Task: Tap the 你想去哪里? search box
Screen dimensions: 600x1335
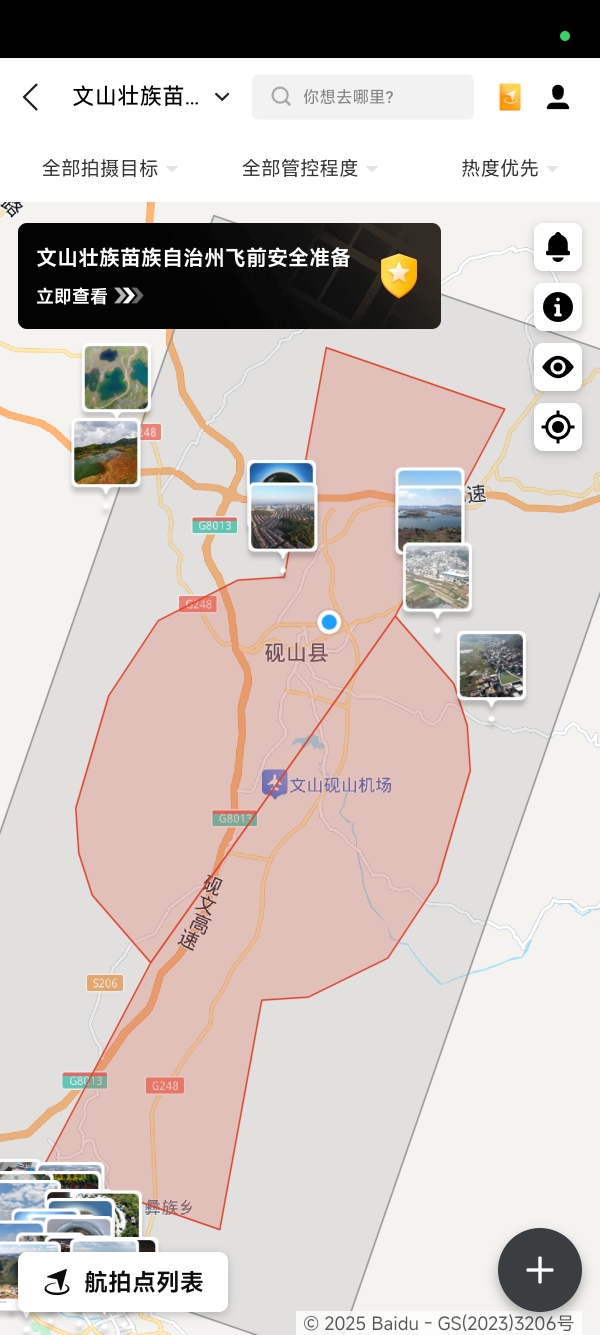Action: click(x=362, y=97)
